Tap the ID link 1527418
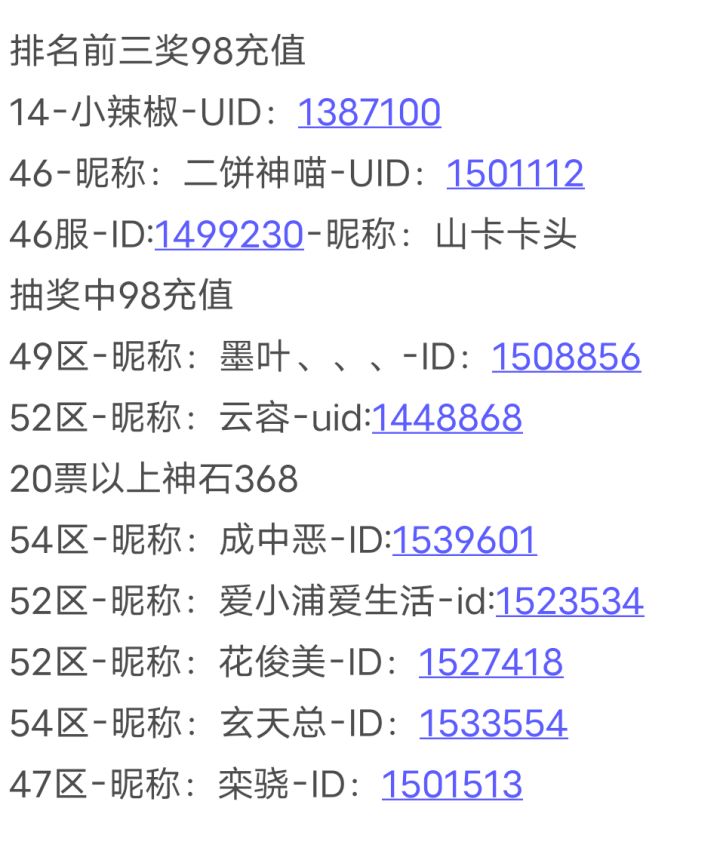Viewport: 720px width, 860px height. [x=490, y=662]
